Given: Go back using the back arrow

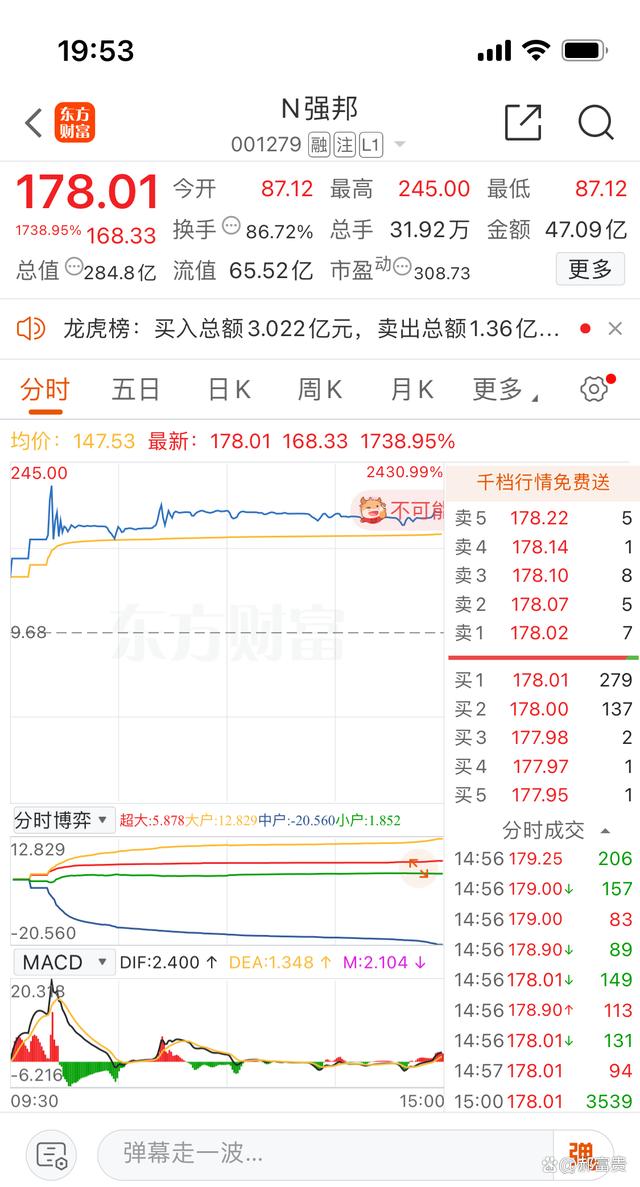Looking at the screenshot, I should point(34,124).
